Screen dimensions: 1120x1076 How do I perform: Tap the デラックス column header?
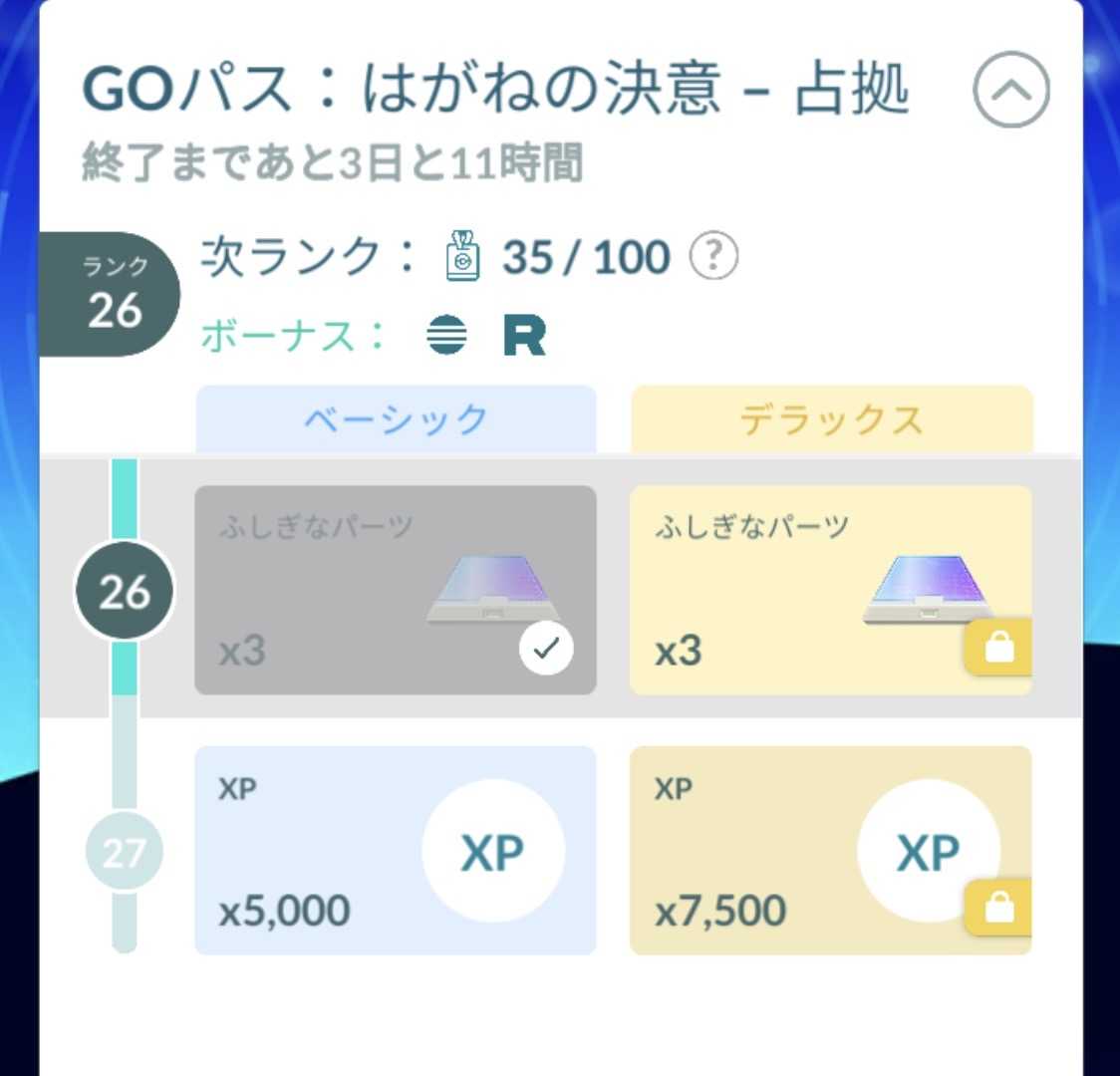tap(832, 419)
